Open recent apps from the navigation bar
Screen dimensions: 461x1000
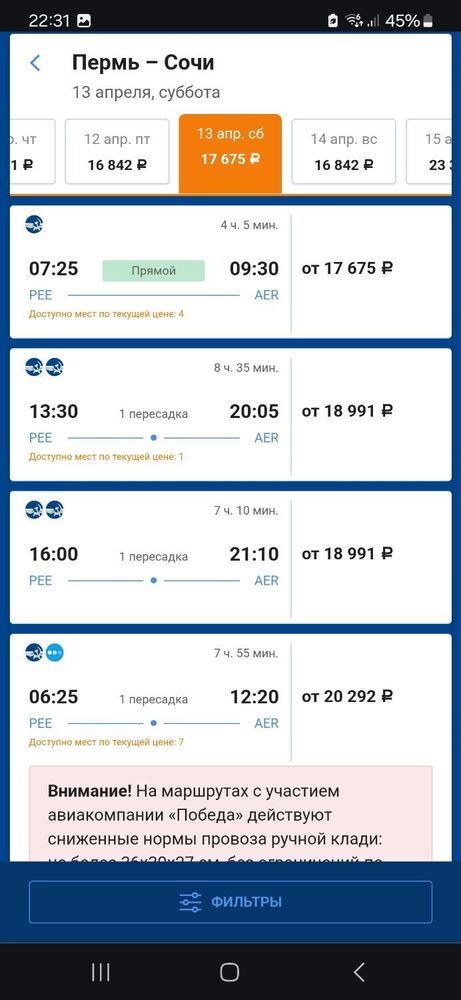click(x=101, y=972)
